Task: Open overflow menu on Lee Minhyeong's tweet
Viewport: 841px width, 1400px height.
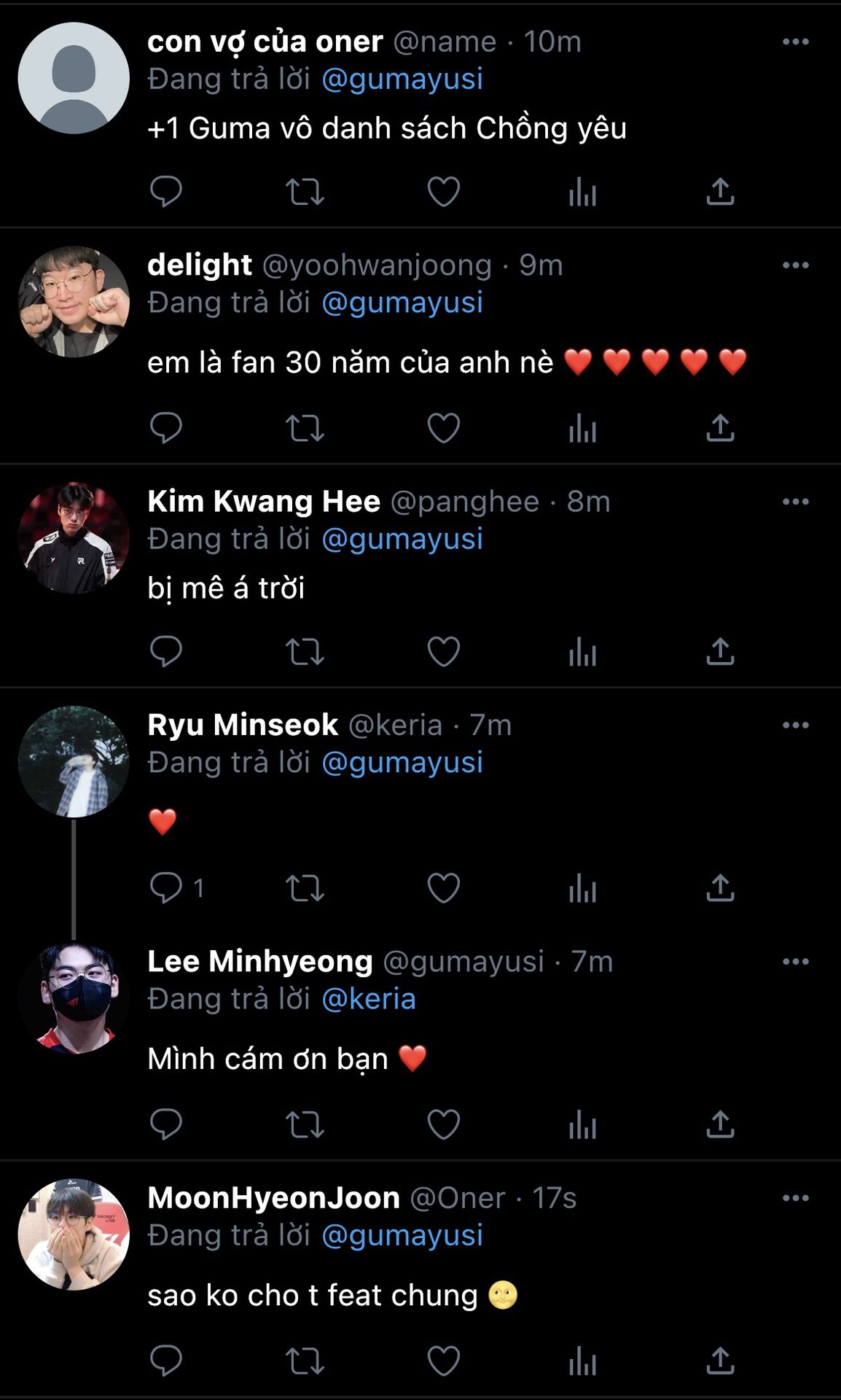Action: point(795,962)
